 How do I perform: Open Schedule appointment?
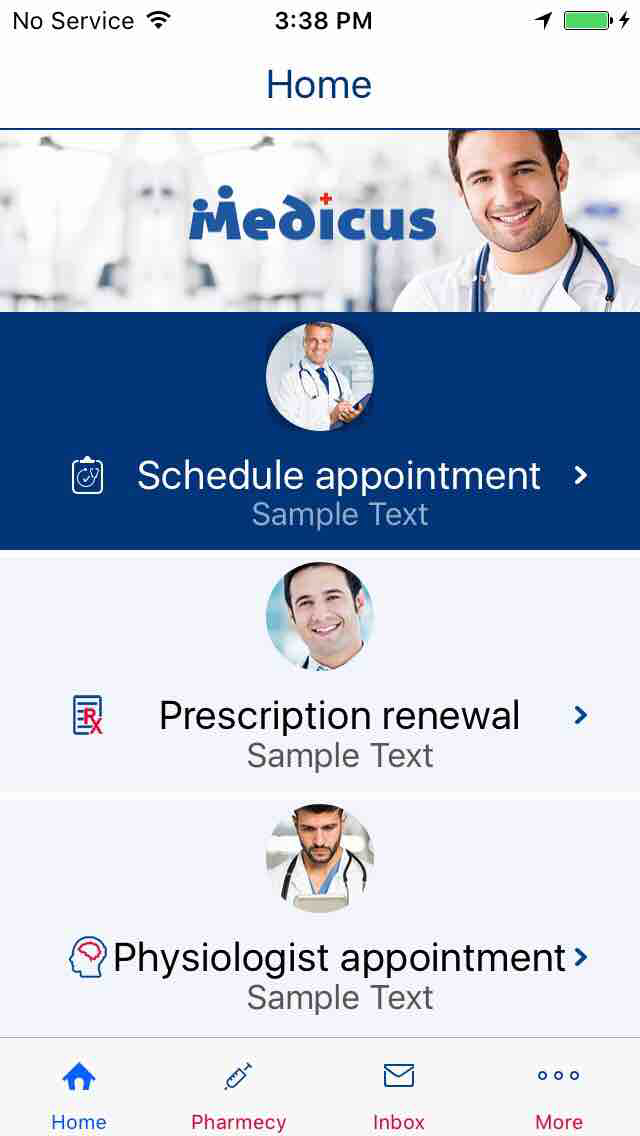pyautogui.click(x=338, y=476)
